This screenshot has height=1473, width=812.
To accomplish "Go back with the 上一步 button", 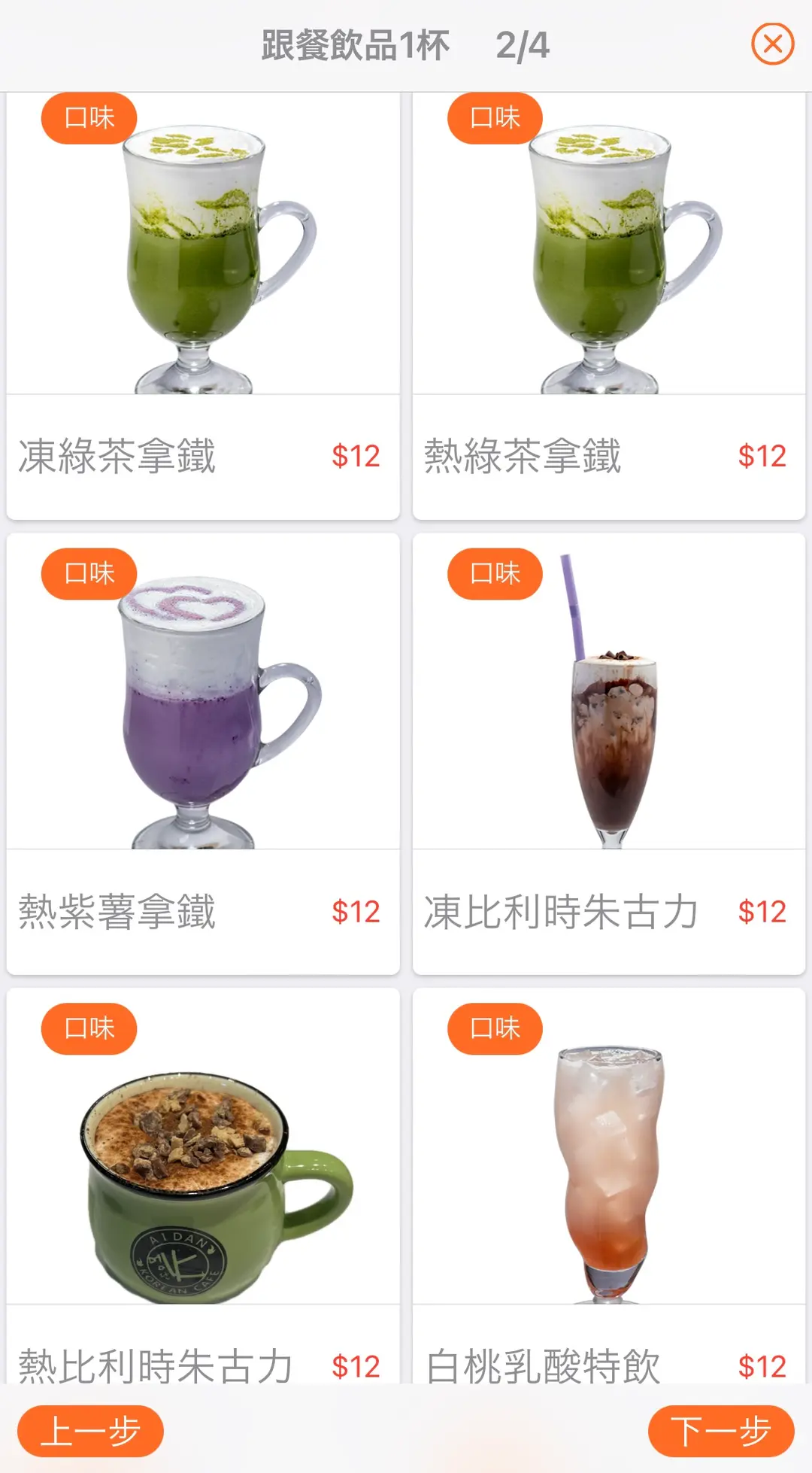I will tap(90, 1431).
